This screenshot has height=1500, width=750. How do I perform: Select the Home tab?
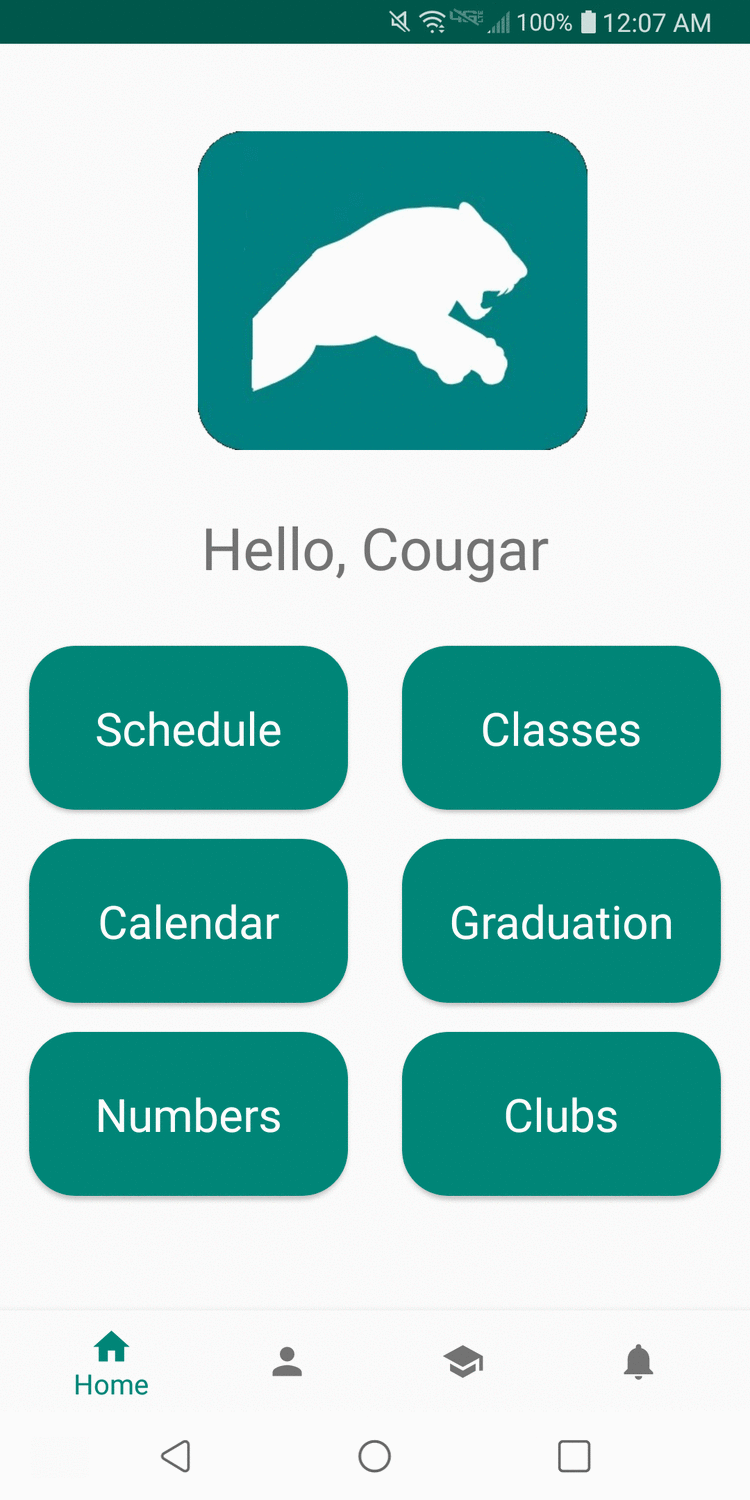[111, 1364]
